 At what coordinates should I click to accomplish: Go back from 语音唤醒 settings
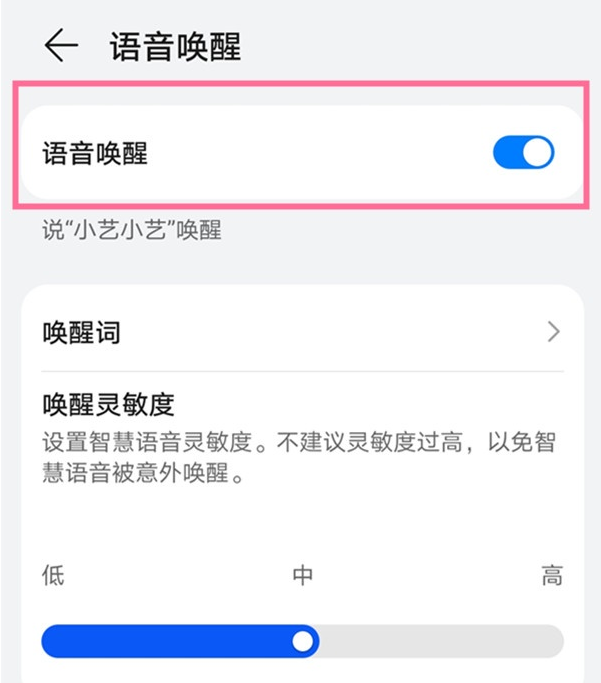click(61, 46)
